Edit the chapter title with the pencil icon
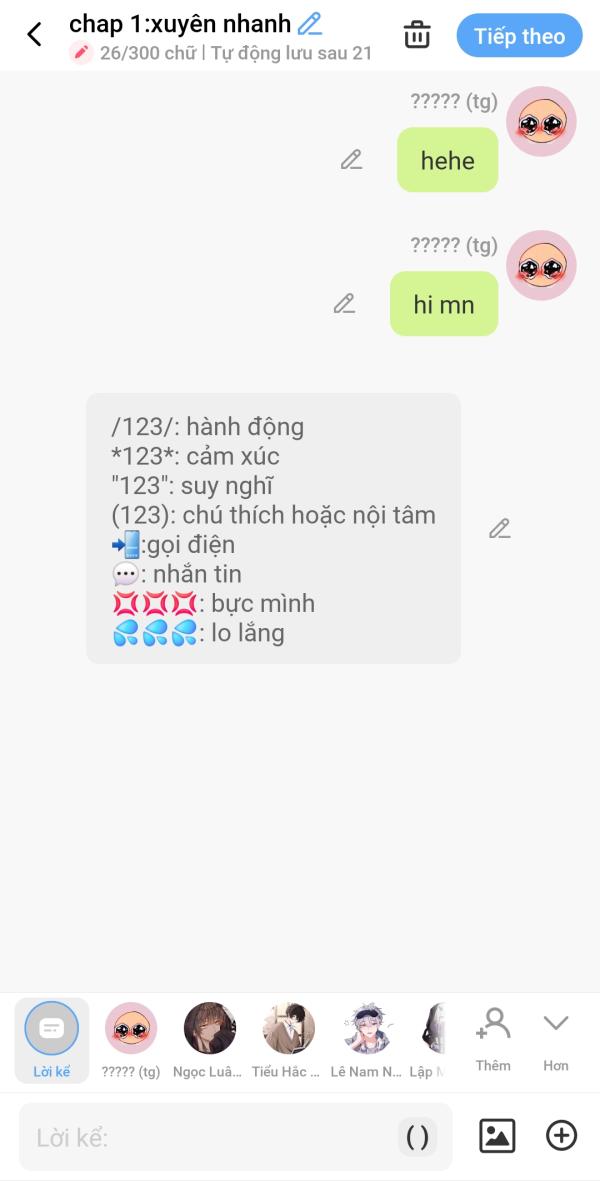600x1181 pixels. 310,23
